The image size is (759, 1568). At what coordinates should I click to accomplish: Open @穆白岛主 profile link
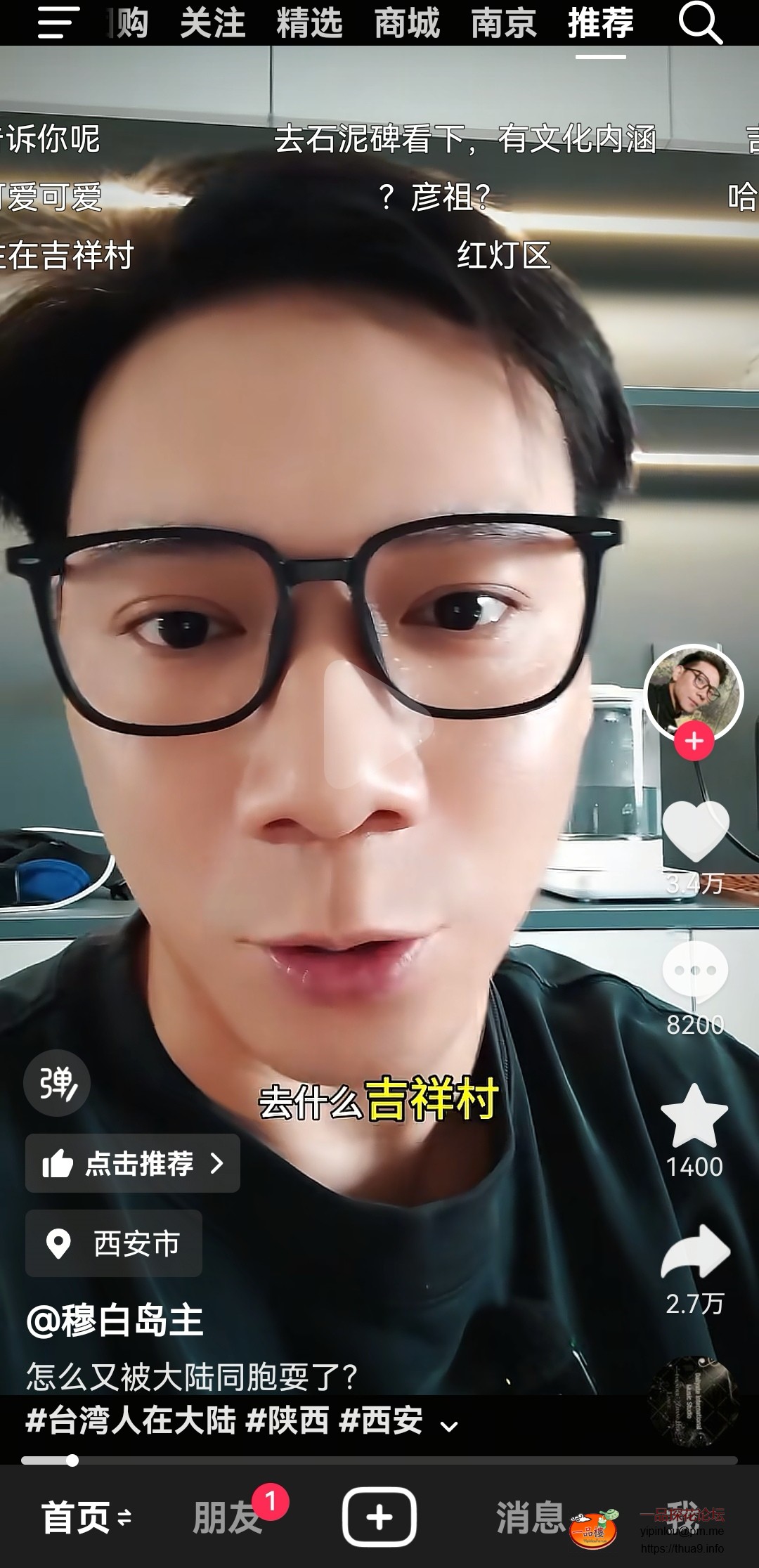(115, 1320)
